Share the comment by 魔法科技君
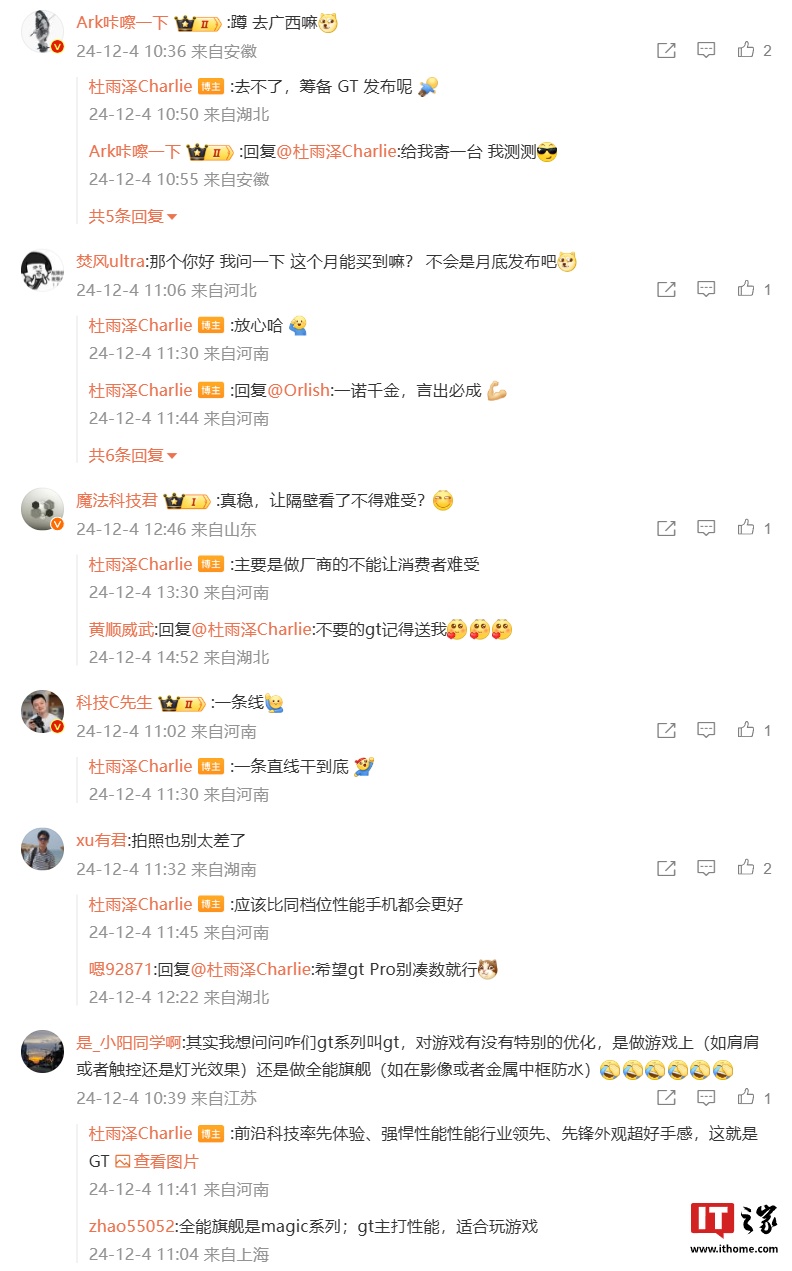 coord(666,528)
